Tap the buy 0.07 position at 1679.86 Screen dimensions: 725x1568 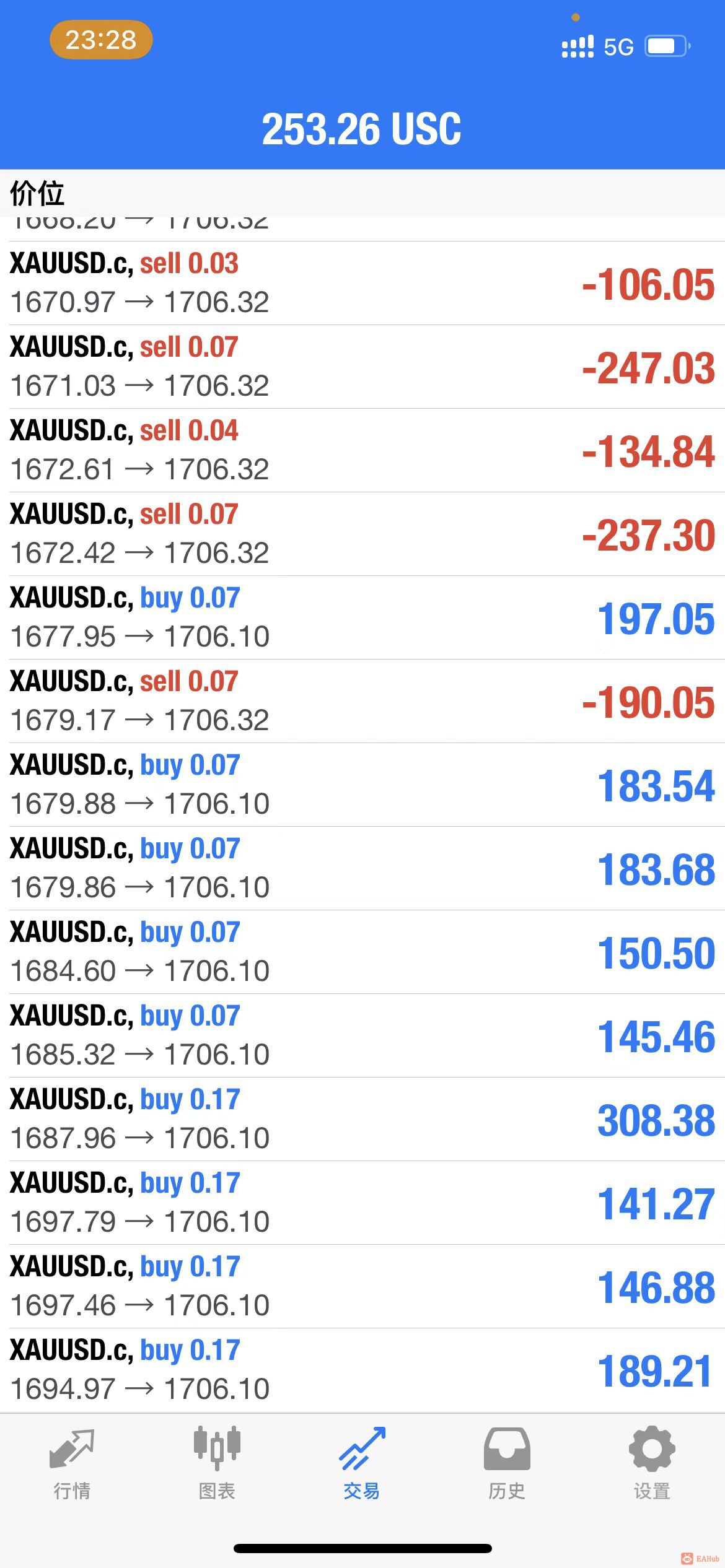(x=362, y=868)
